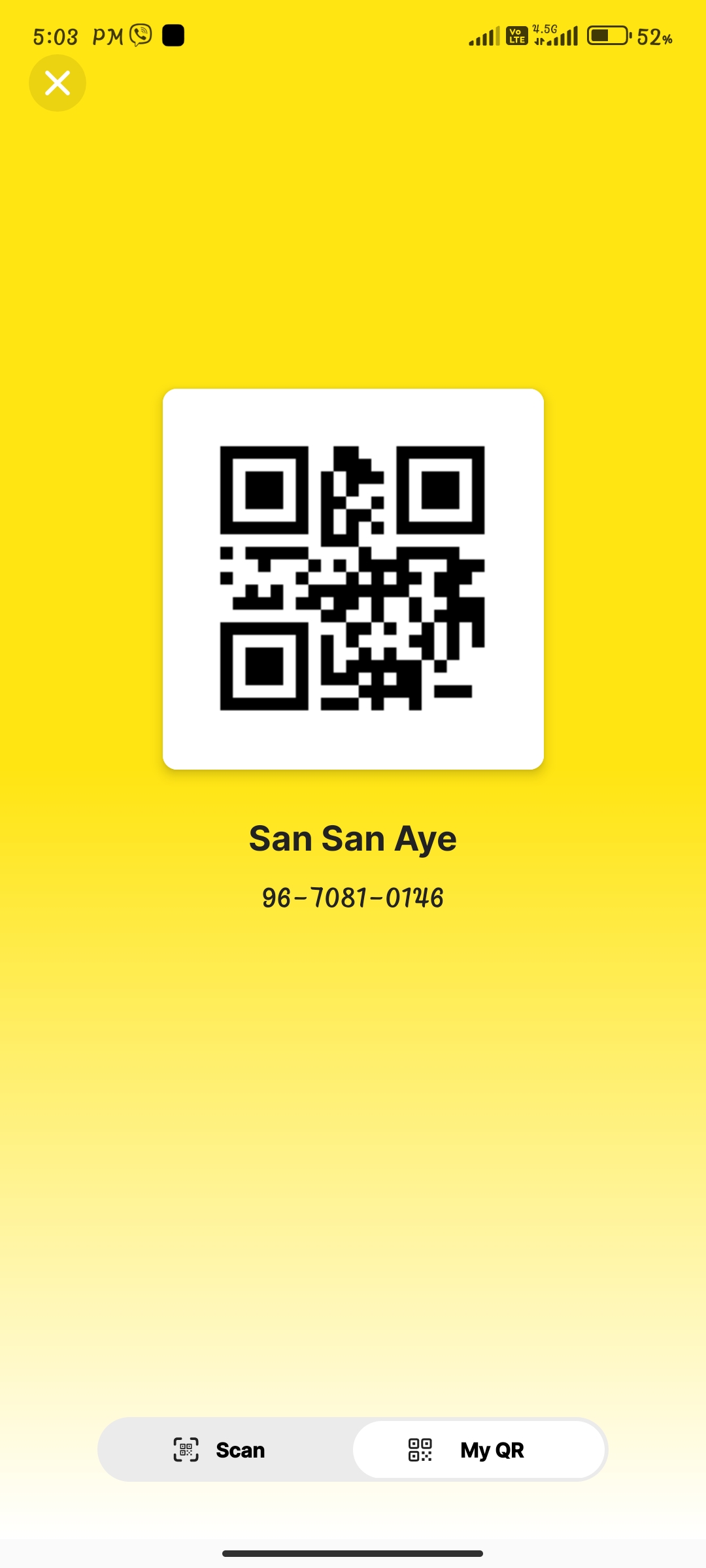Close the QR code screen

coord(58,83)
